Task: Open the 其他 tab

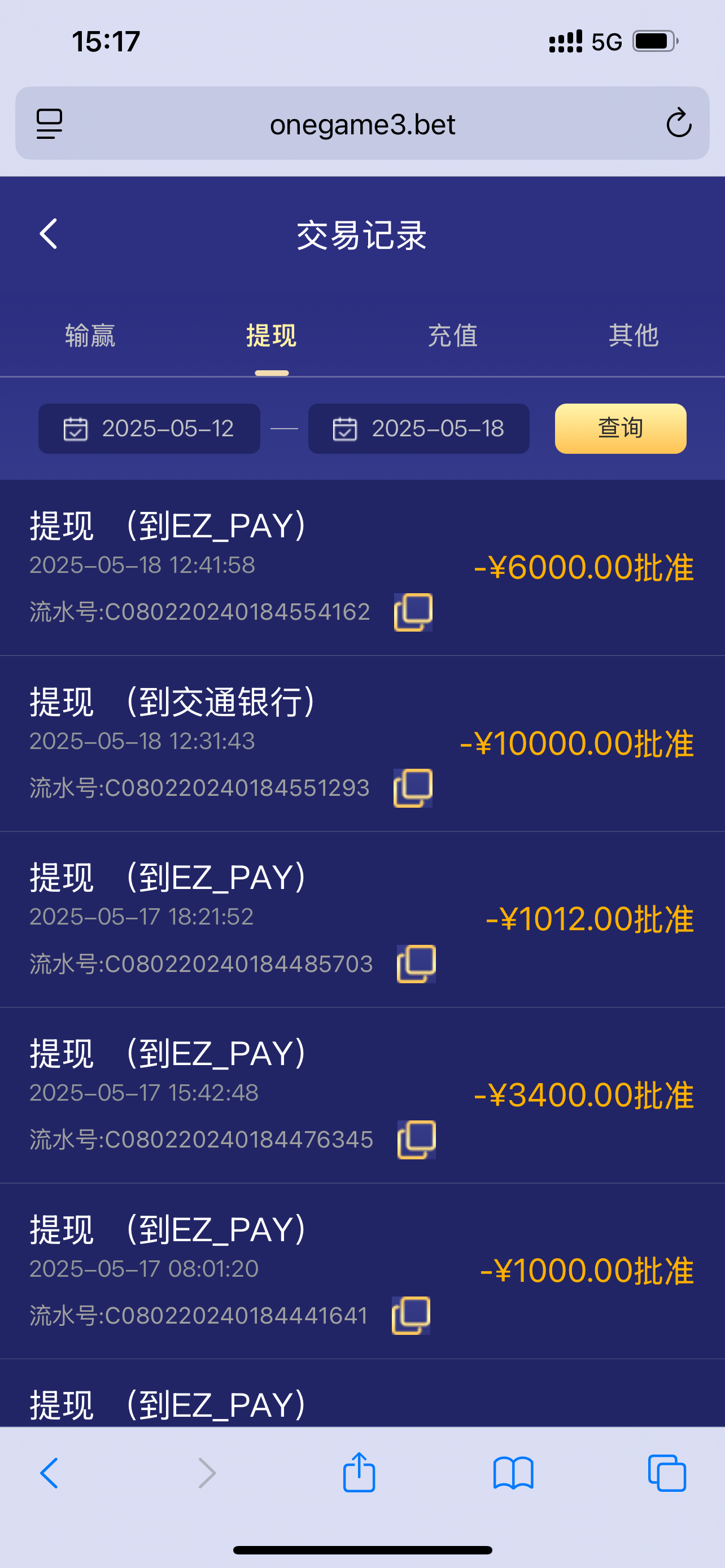Action: 633,336
